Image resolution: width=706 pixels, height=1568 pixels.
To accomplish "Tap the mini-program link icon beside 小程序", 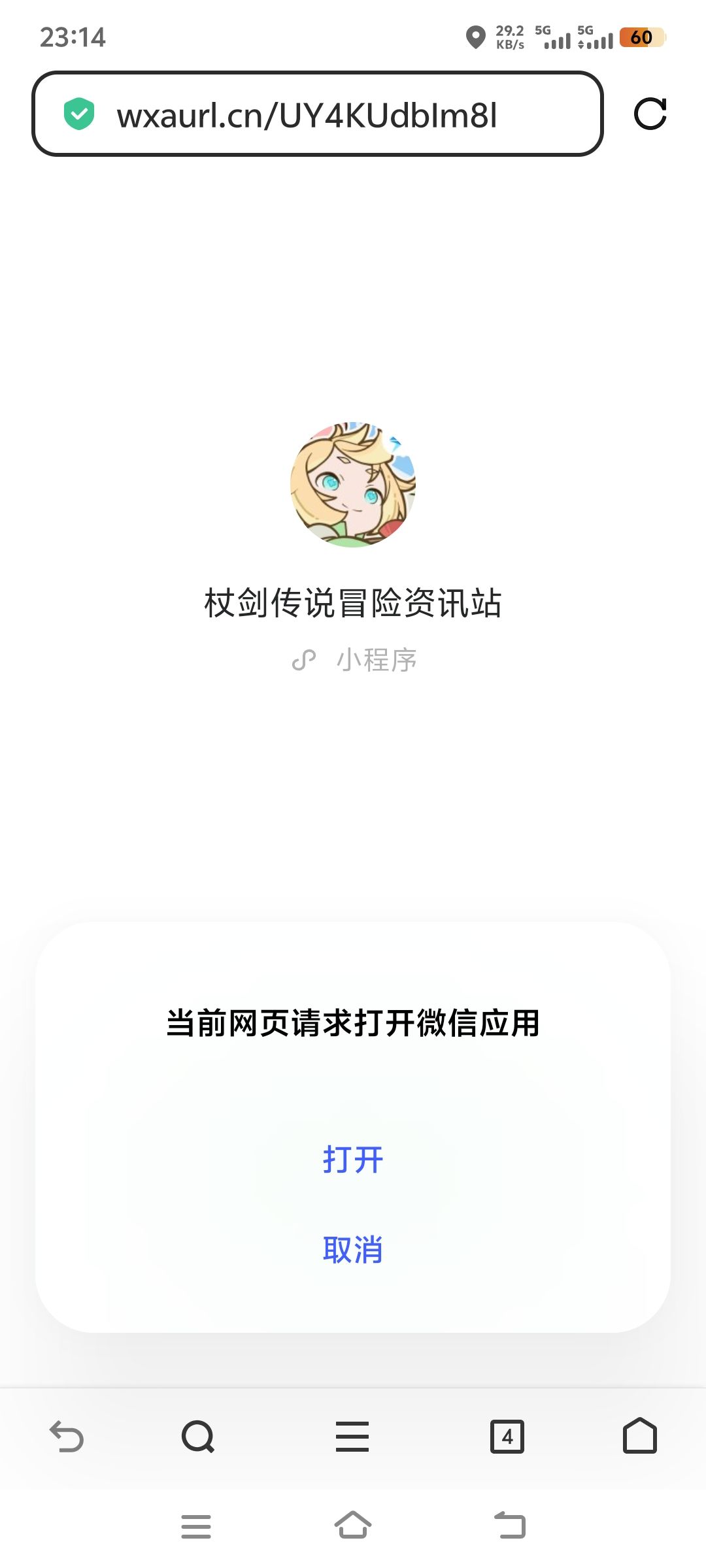I will click(x=305, y=661).
